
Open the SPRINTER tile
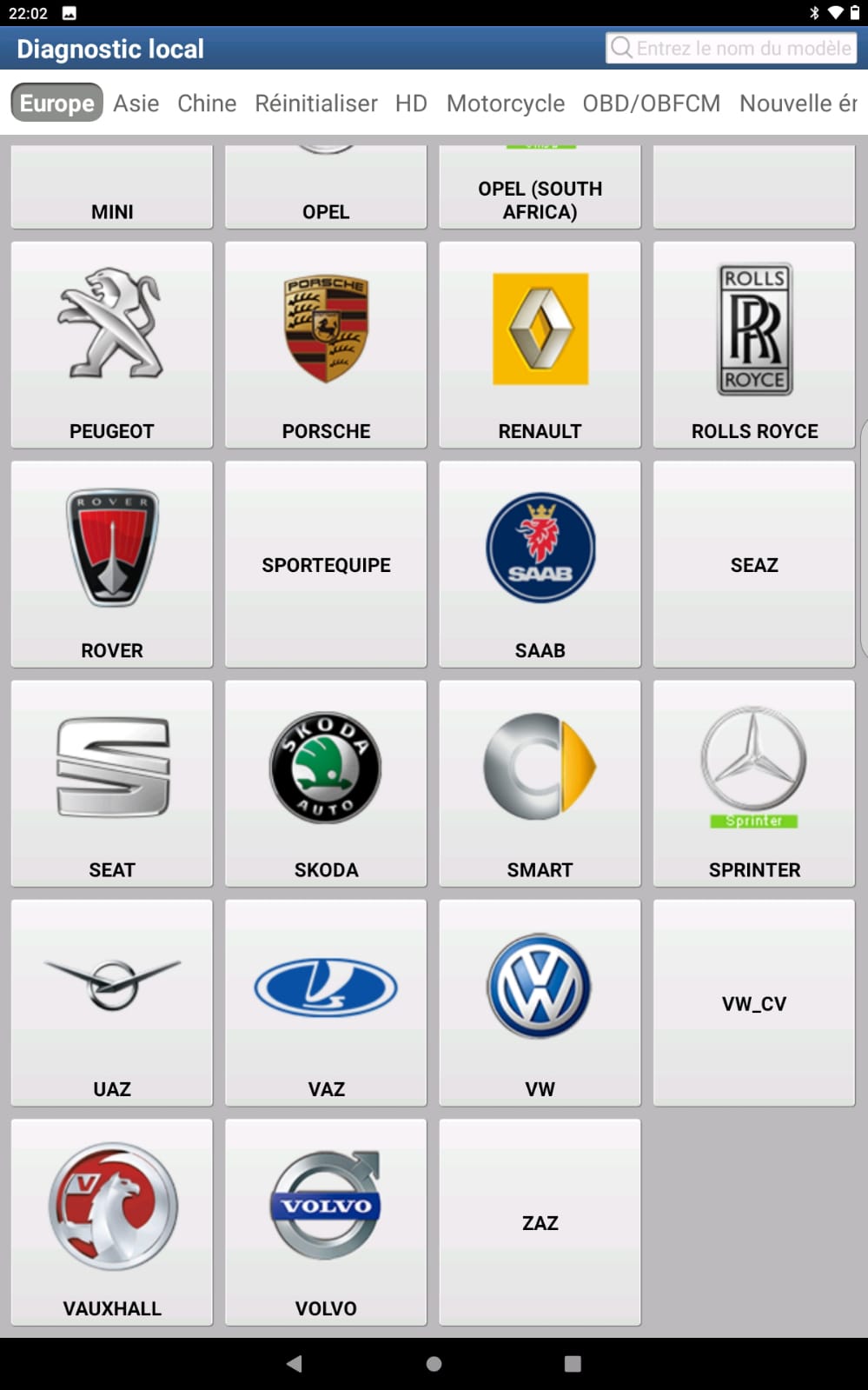point(754,783)
